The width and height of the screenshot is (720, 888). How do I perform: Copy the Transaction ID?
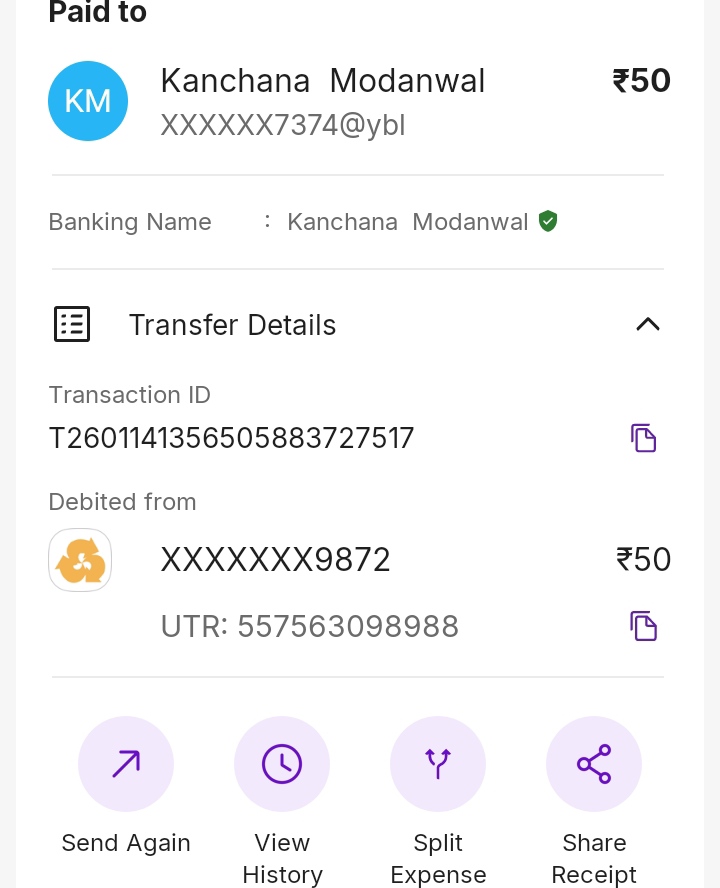point(643,438)
